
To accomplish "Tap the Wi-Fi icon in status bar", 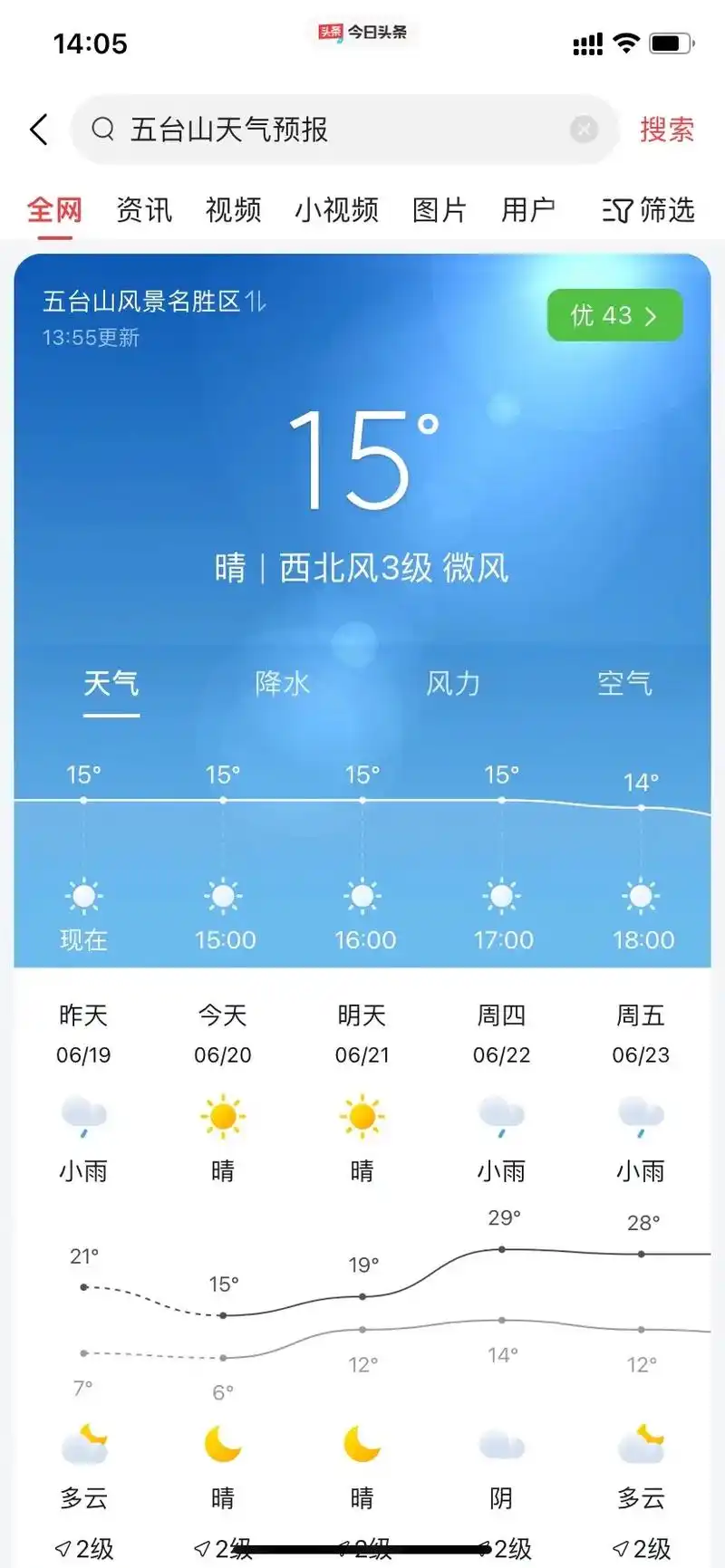I will 625,42.
